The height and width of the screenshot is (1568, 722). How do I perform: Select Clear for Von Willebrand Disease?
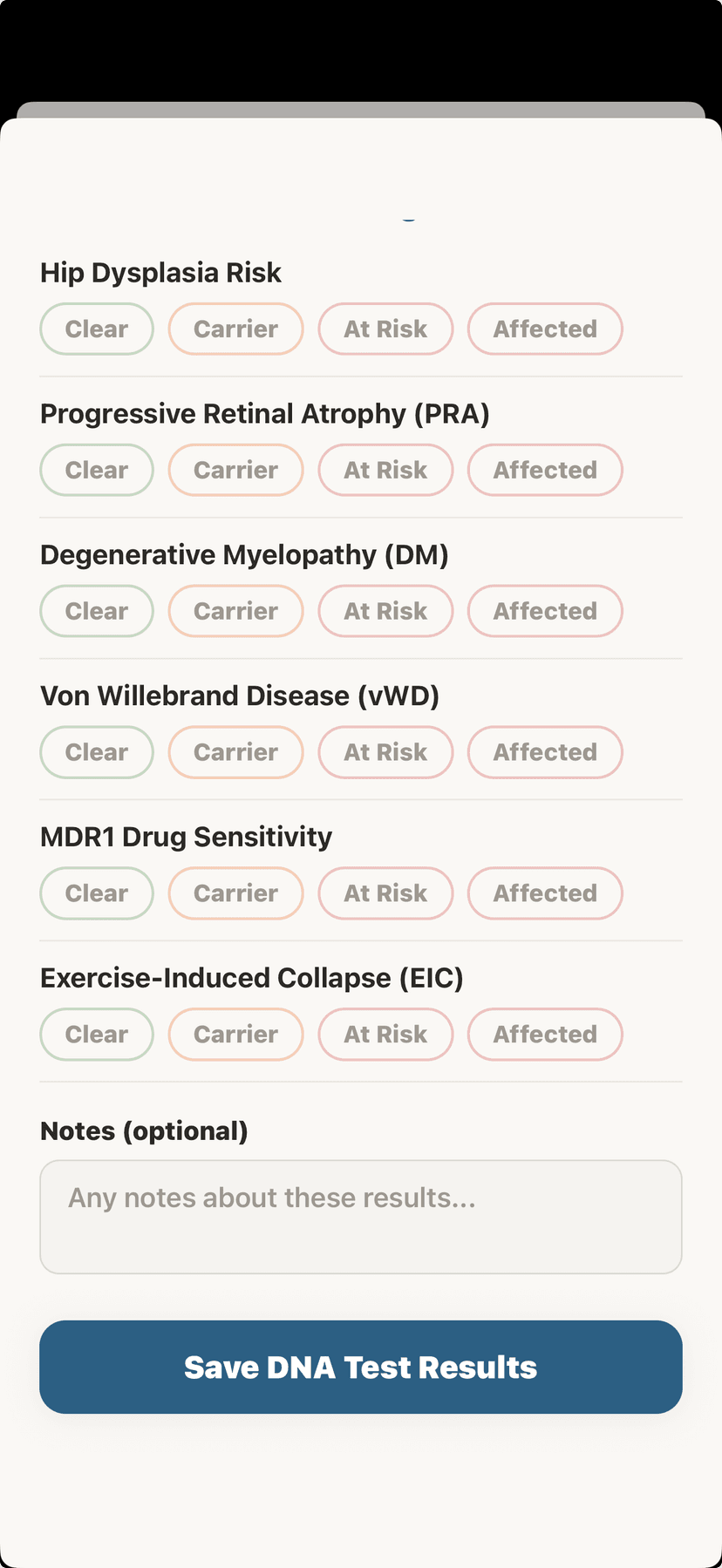[x=96, y=752]
